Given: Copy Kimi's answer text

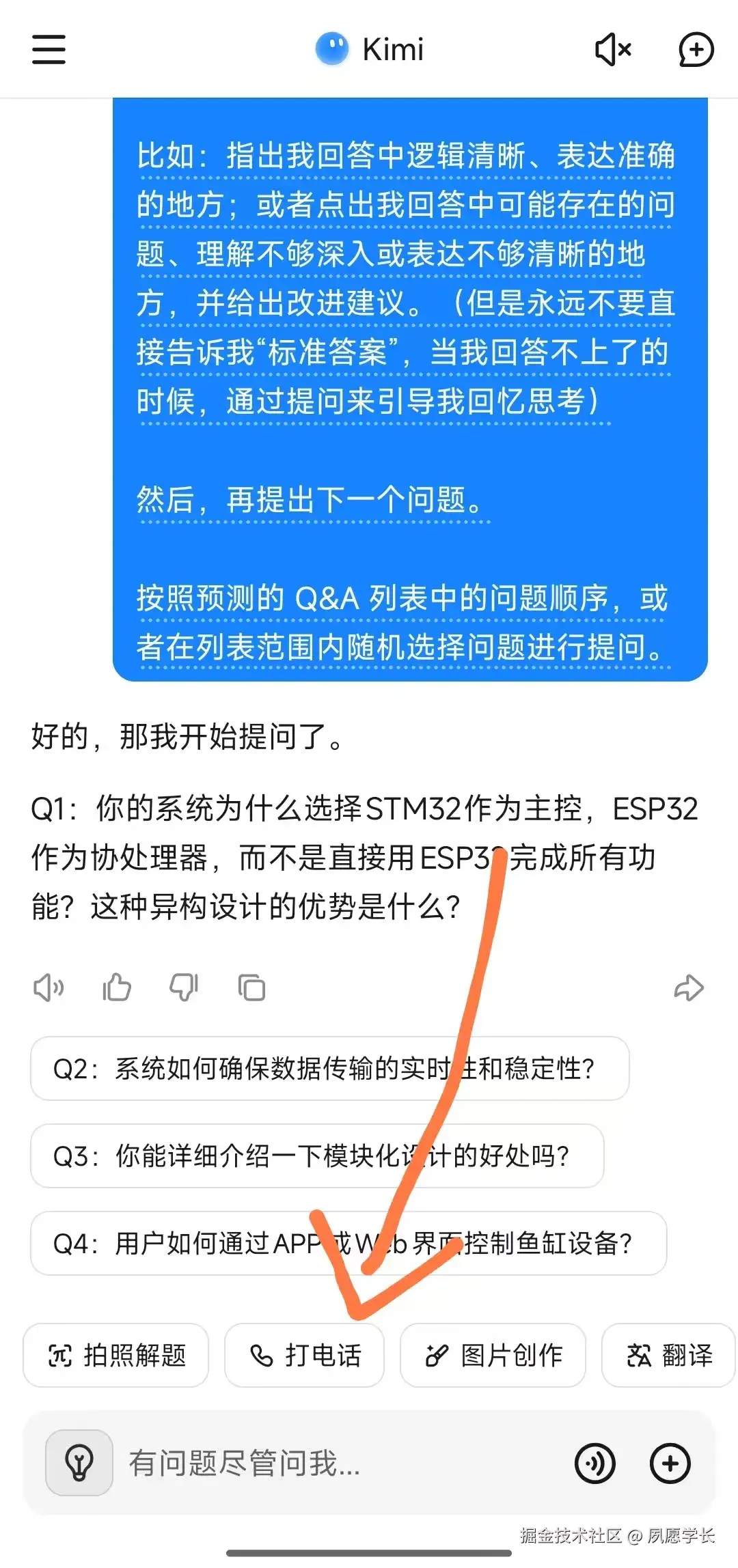Looking at the screenshot, I should 251,986.
